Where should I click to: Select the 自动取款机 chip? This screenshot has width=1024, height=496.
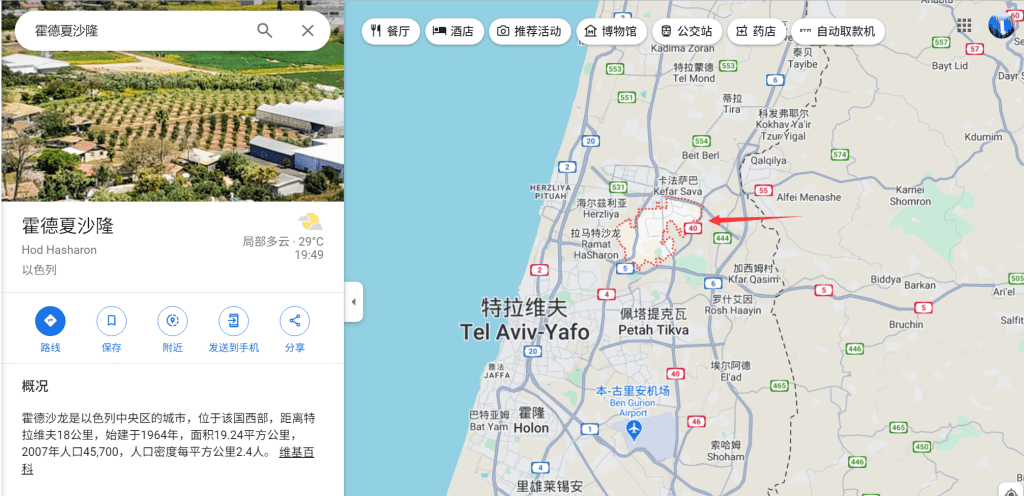[x=837, y=31]
